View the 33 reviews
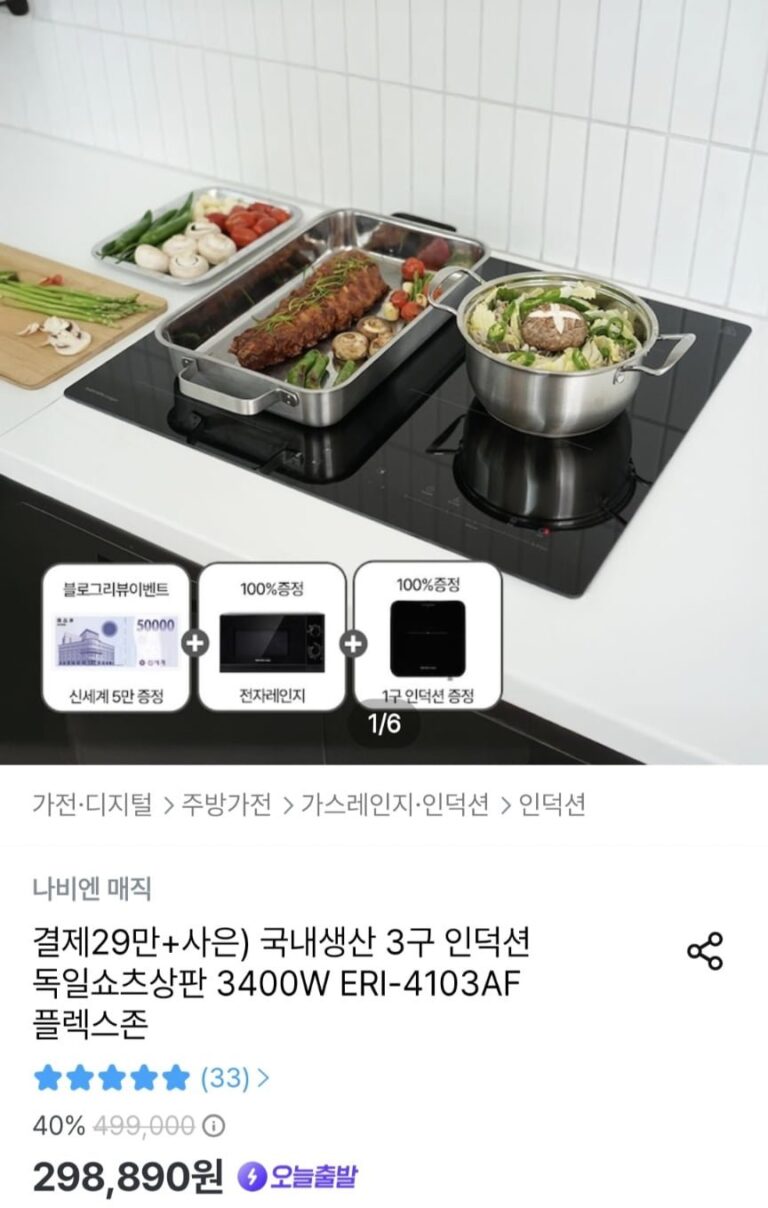 pyautogui.click(x=234, y=1078)
